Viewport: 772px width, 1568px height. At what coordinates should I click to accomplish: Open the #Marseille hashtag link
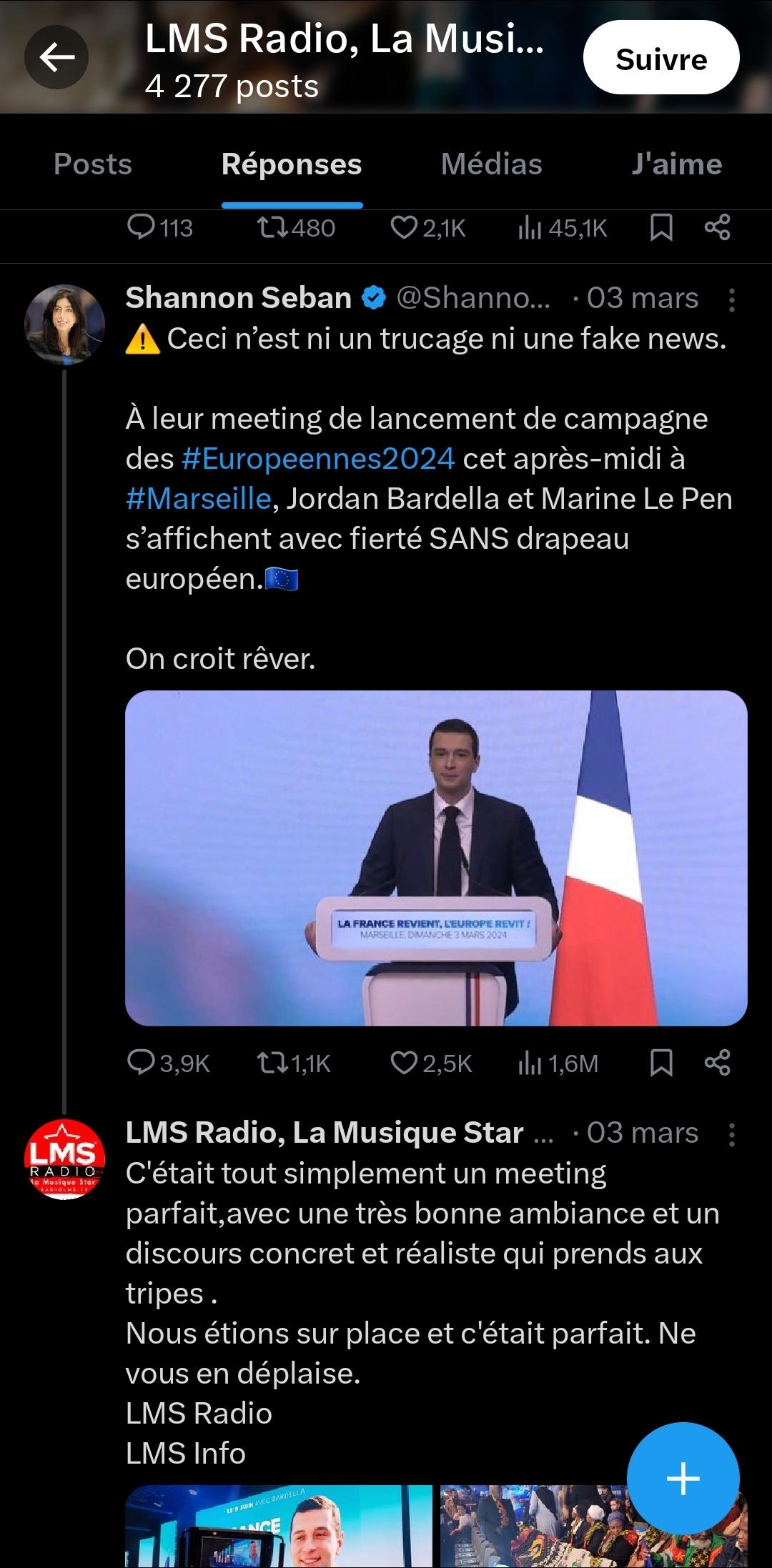(x=199, y=499)
